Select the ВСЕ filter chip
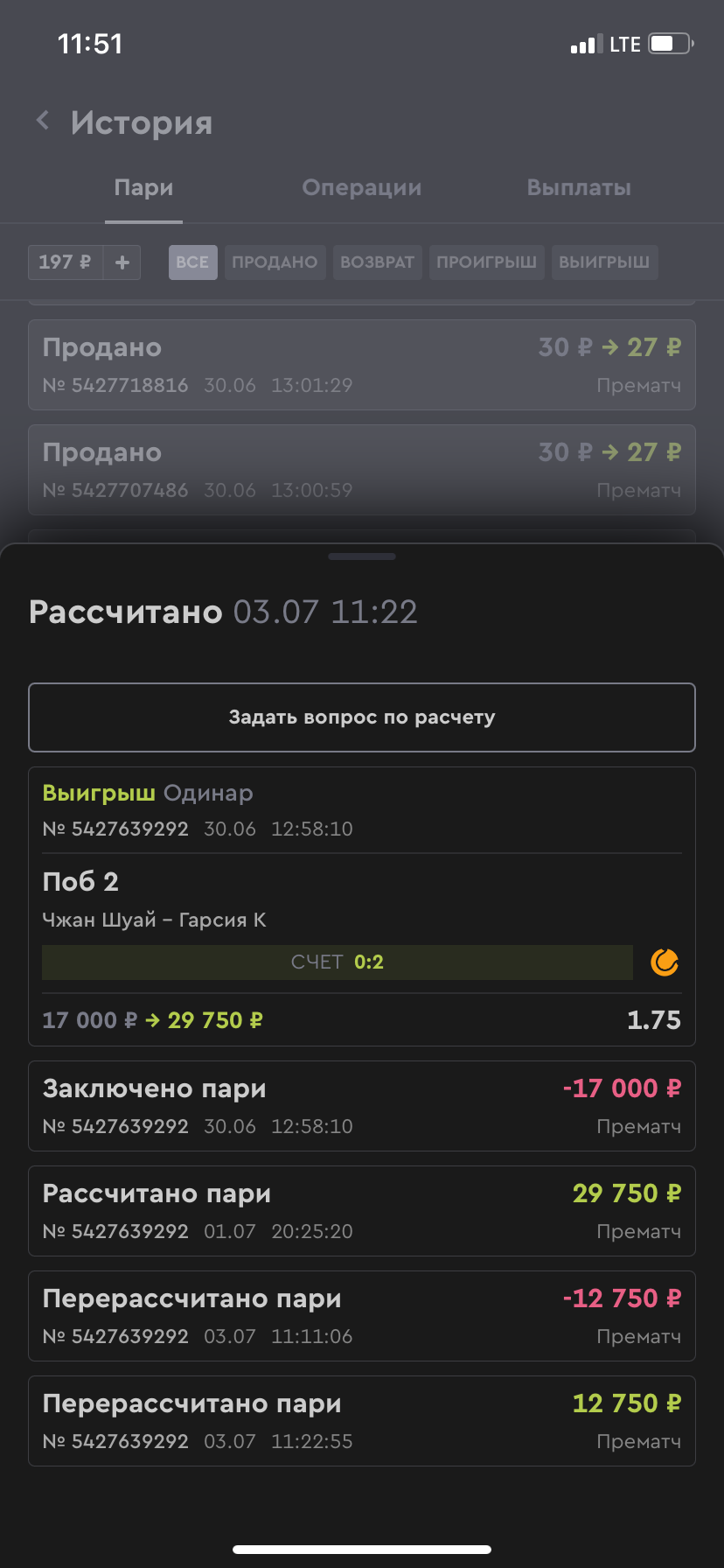 point(192,262)
